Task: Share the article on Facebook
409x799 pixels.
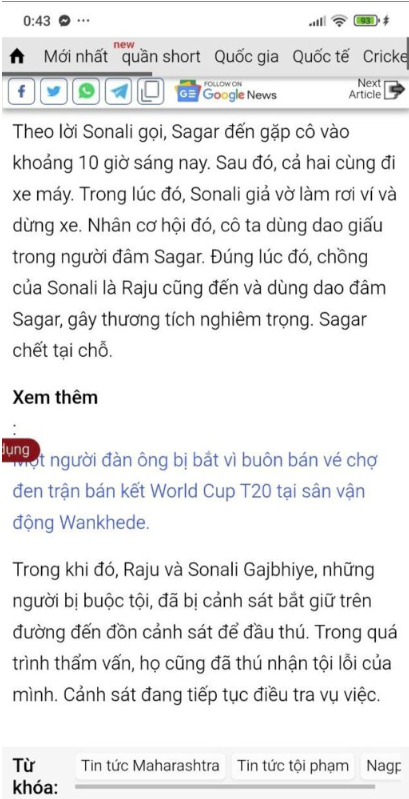Action: click(x=21, y=92)
